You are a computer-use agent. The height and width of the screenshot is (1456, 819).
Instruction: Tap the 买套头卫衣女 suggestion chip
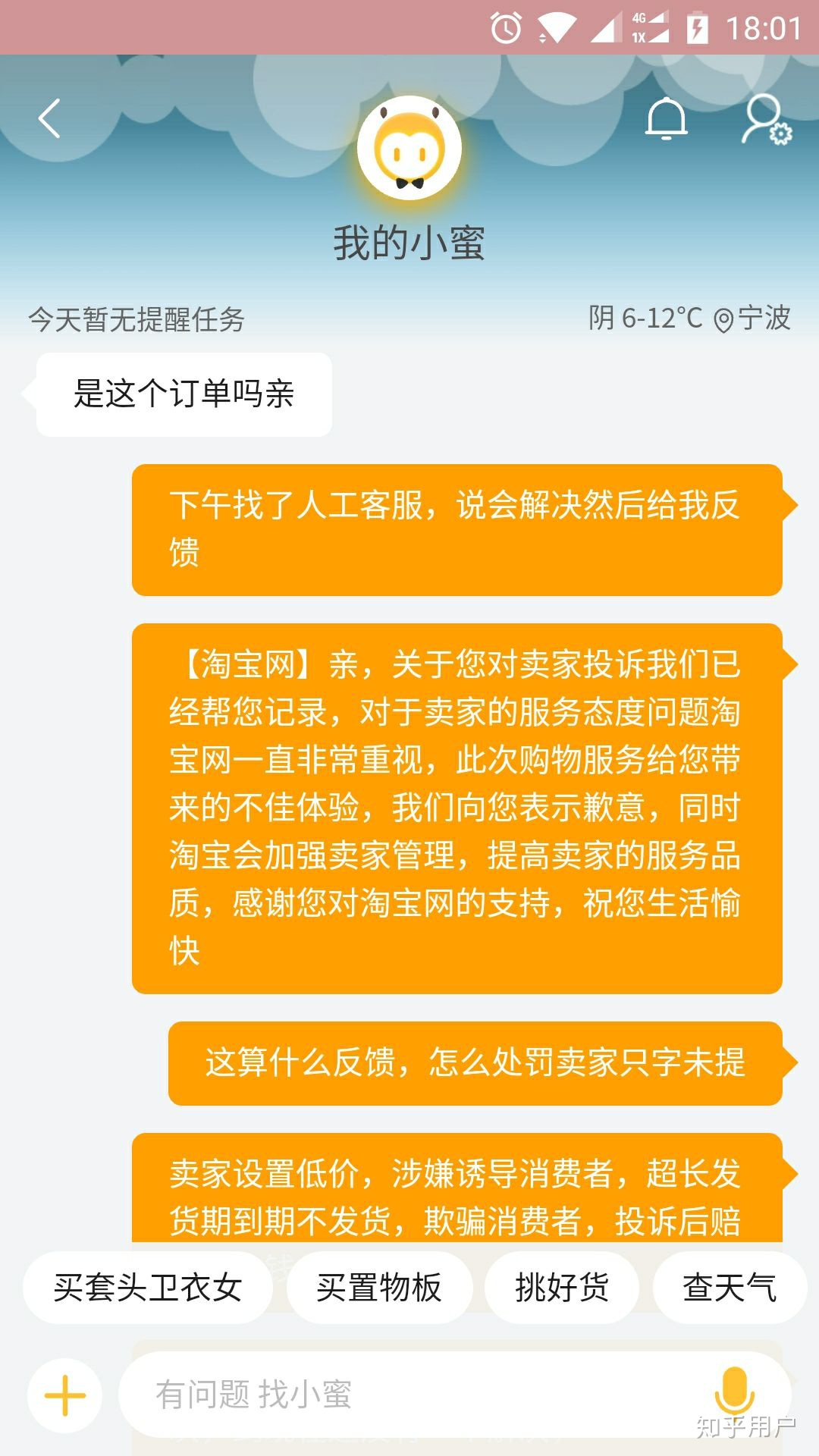pyautogui.click(x=148, y=1288)
